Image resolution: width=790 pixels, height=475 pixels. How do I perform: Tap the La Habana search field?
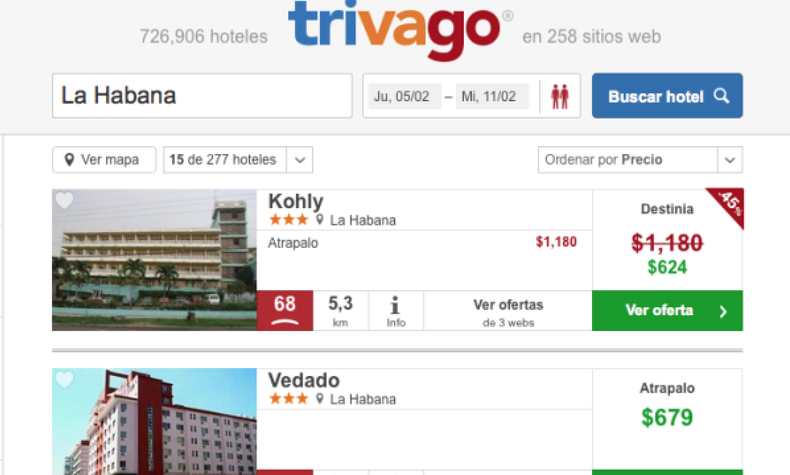click(202, 96)
